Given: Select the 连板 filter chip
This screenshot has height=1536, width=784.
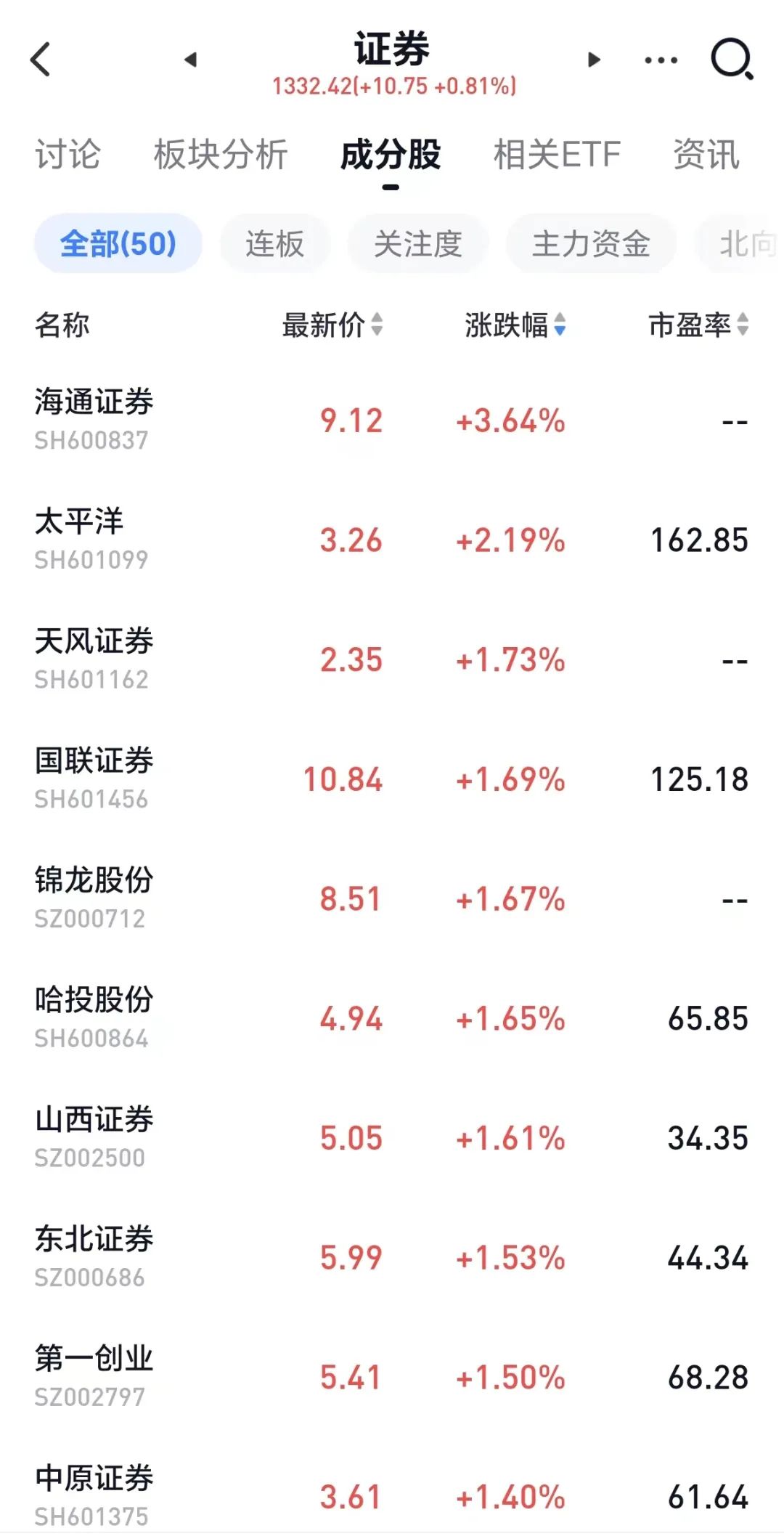Looking at the screenshot, I should click(274, 243).
